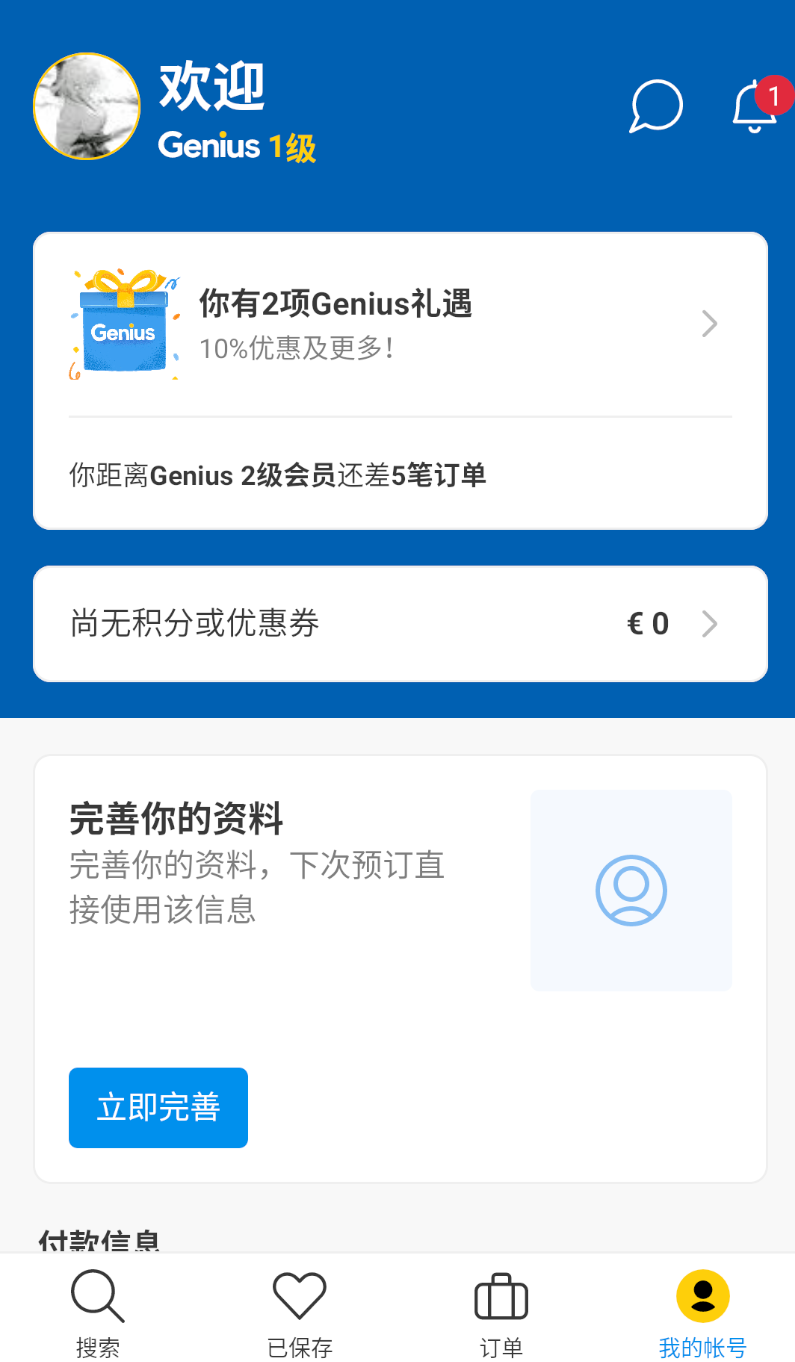Screen dimensions: 795x1362
Task: Tap the red notification badge showing 1
Action: point(775,95)
